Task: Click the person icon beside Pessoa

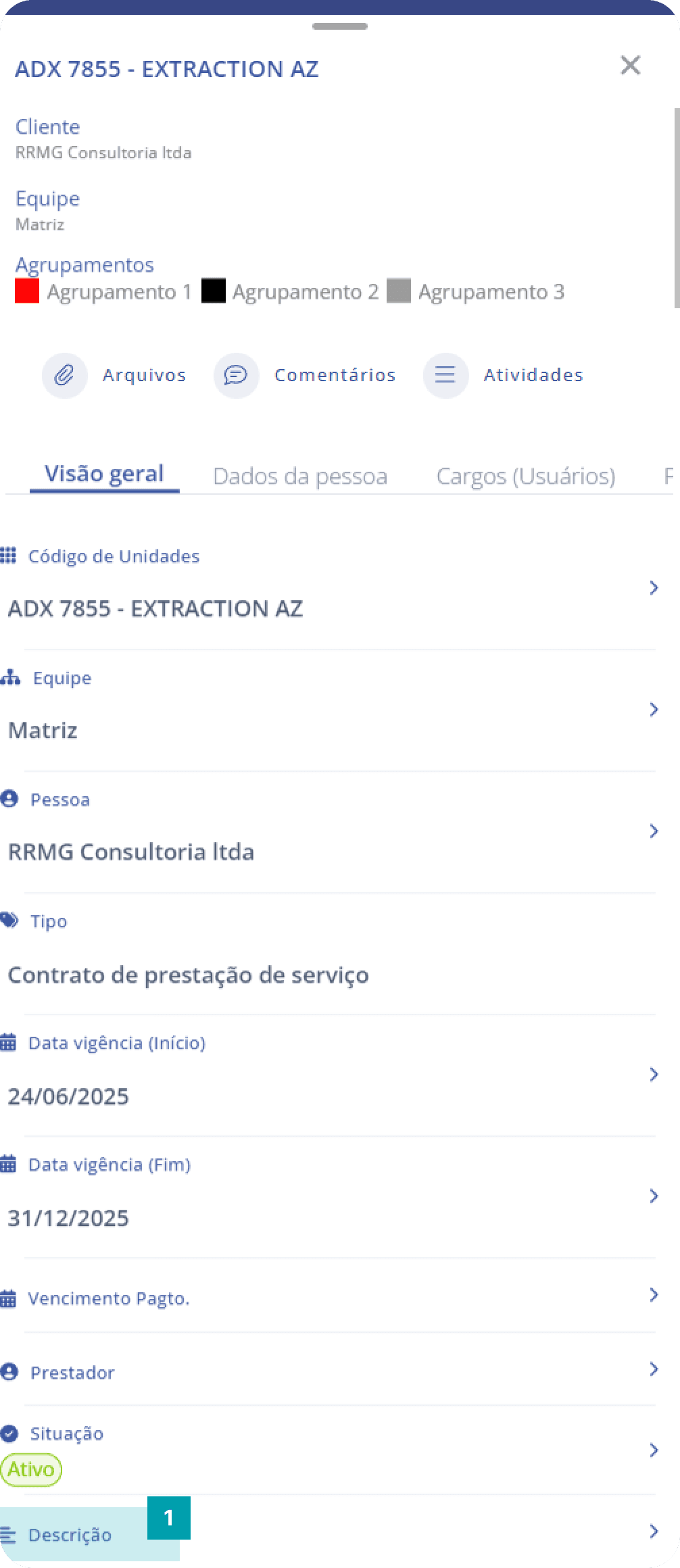Action: pyautogui.click(x=9, y=799)
